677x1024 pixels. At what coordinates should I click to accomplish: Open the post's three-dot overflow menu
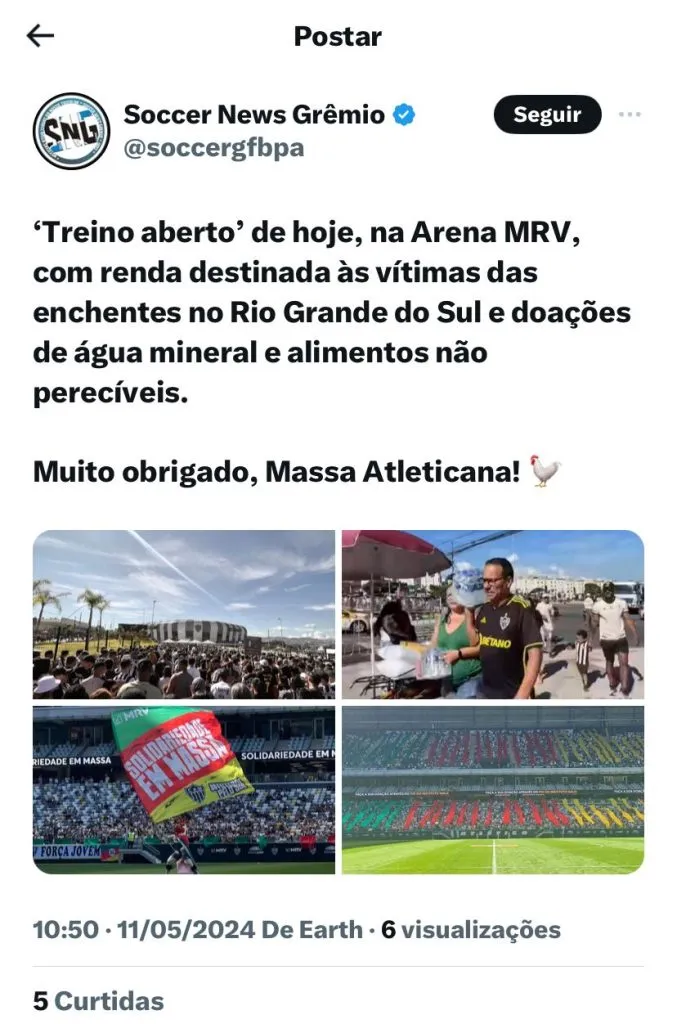point(629,115)
